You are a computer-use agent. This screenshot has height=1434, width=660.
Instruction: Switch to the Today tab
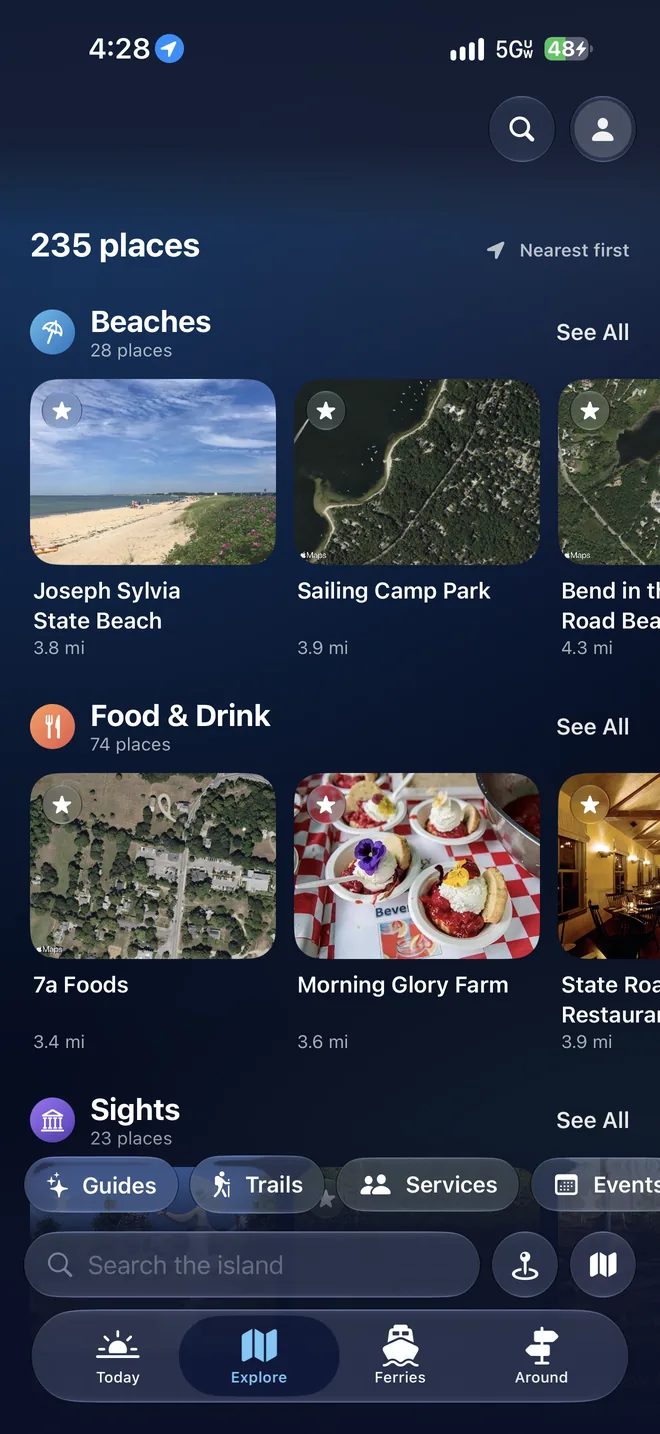118,1356
